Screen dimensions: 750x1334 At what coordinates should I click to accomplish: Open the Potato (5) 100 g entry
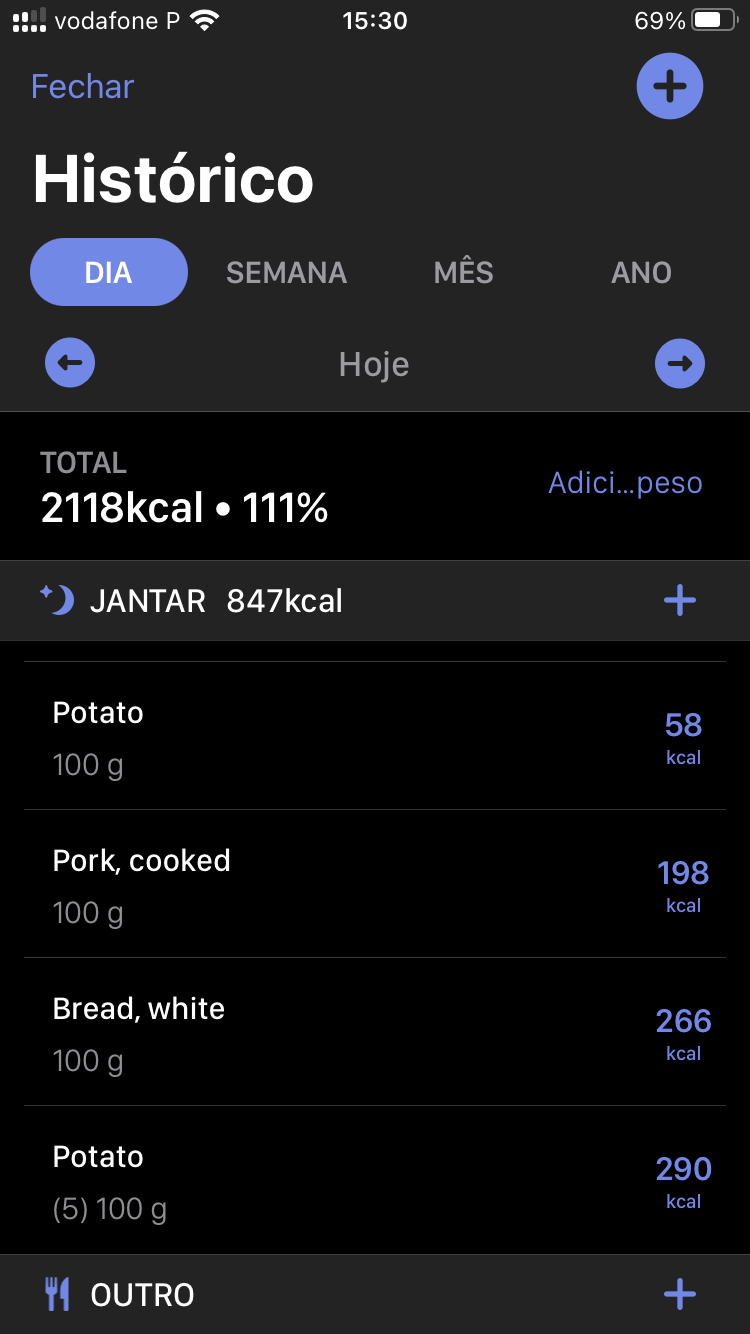point(375,1181)
